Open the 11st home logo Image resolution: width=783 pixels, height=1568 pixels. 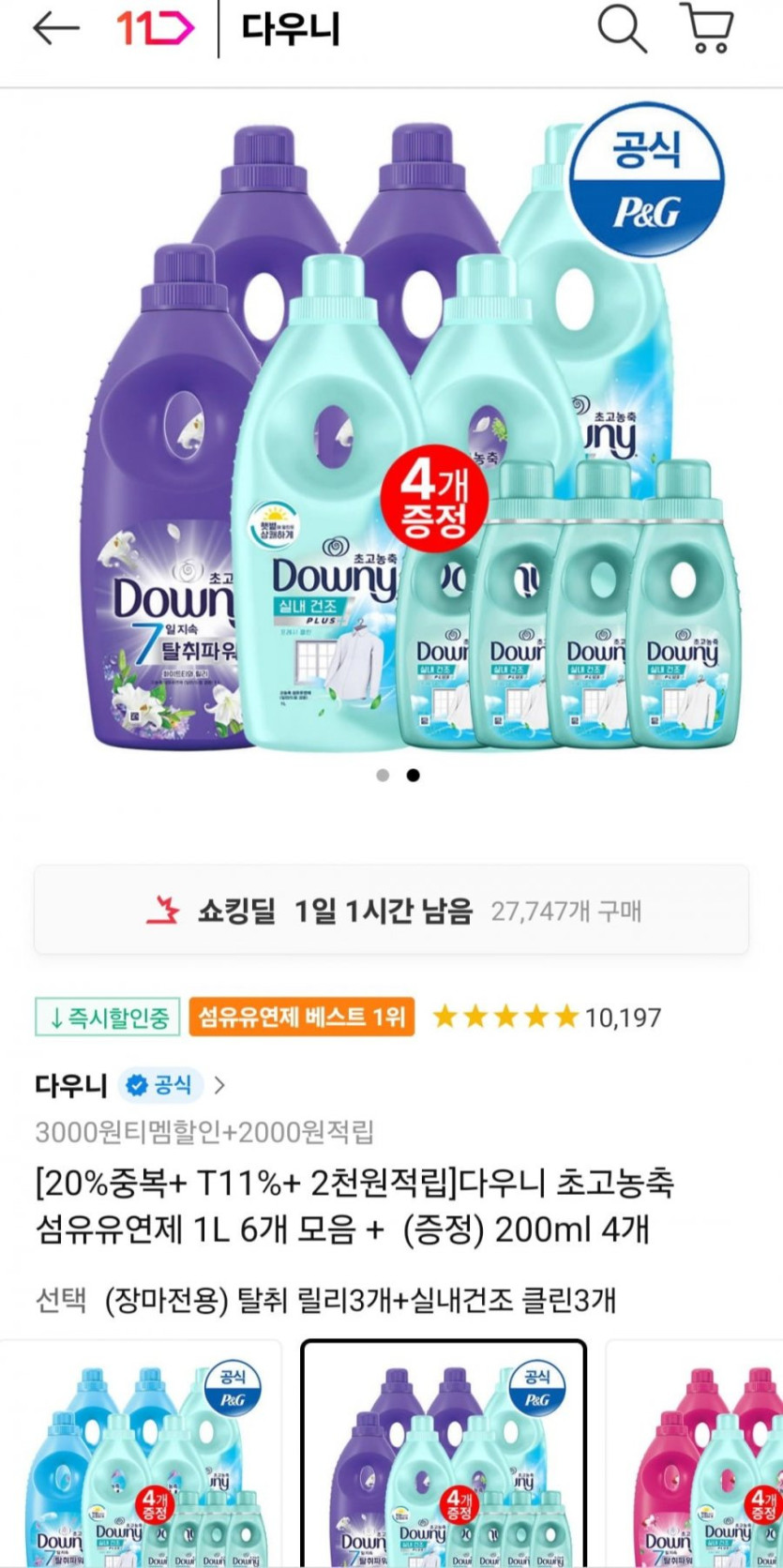click(155, 29)
